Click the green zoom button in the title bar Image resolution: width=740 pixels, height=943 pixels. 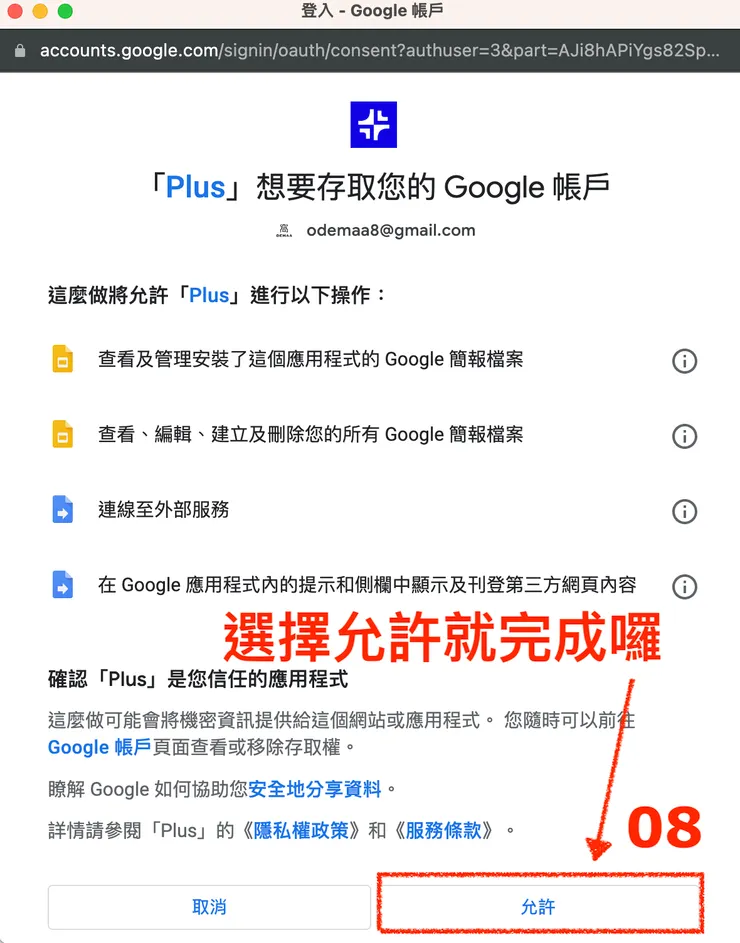(64, 12)
